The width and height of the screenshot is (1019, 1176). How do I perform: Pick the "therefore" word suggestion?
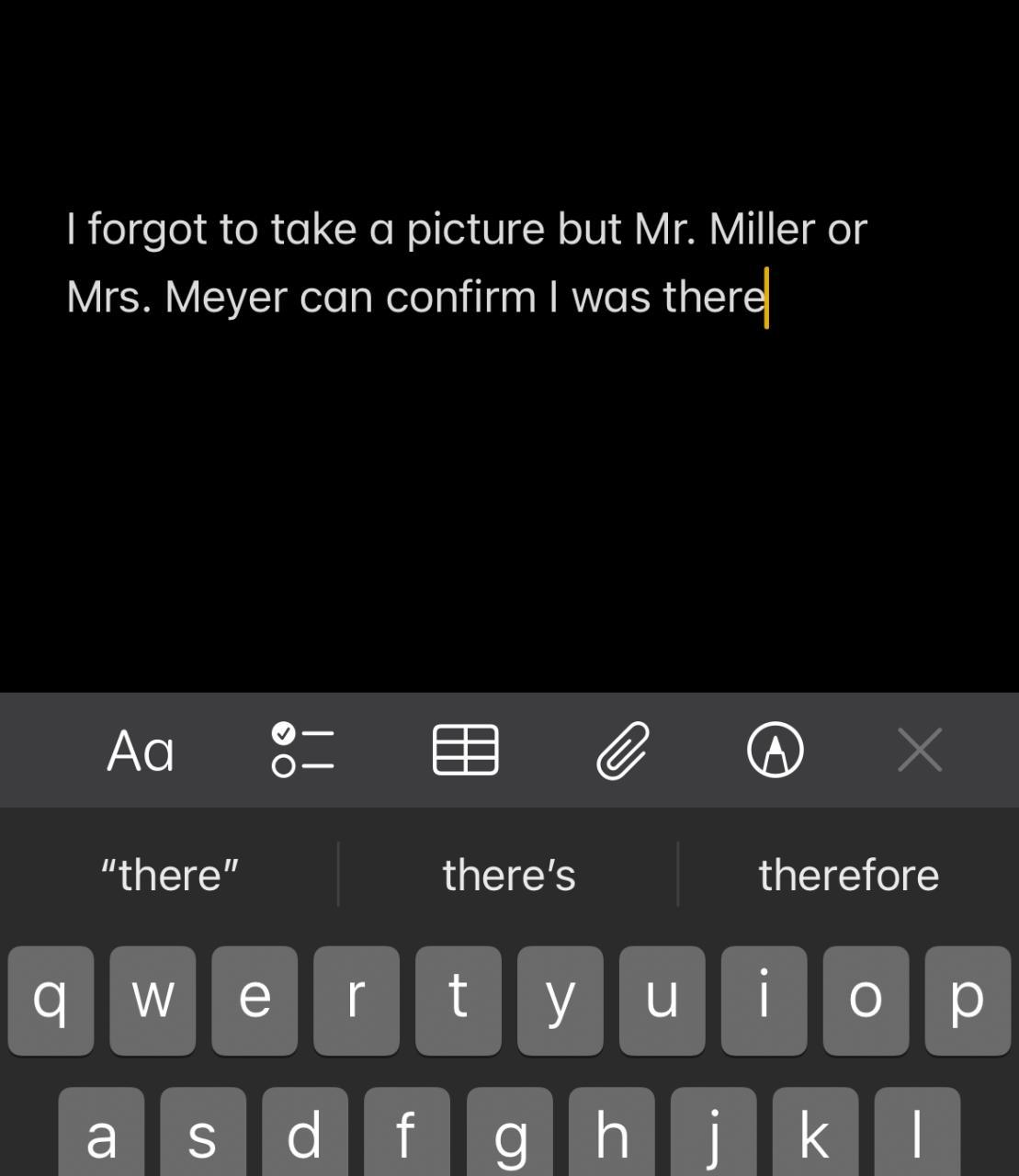click(x=848, y=875)
